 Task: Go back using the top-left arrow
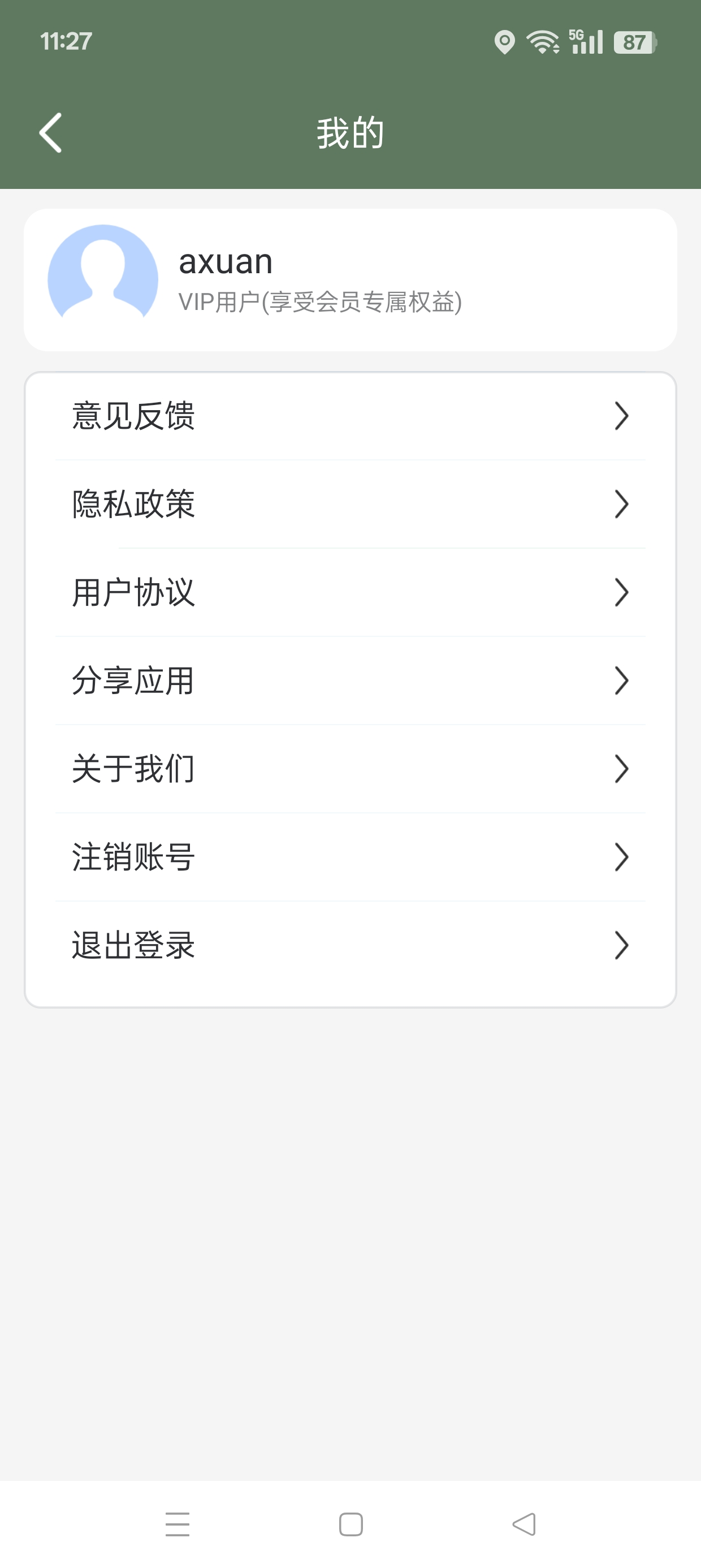click(x=51, y=133)
